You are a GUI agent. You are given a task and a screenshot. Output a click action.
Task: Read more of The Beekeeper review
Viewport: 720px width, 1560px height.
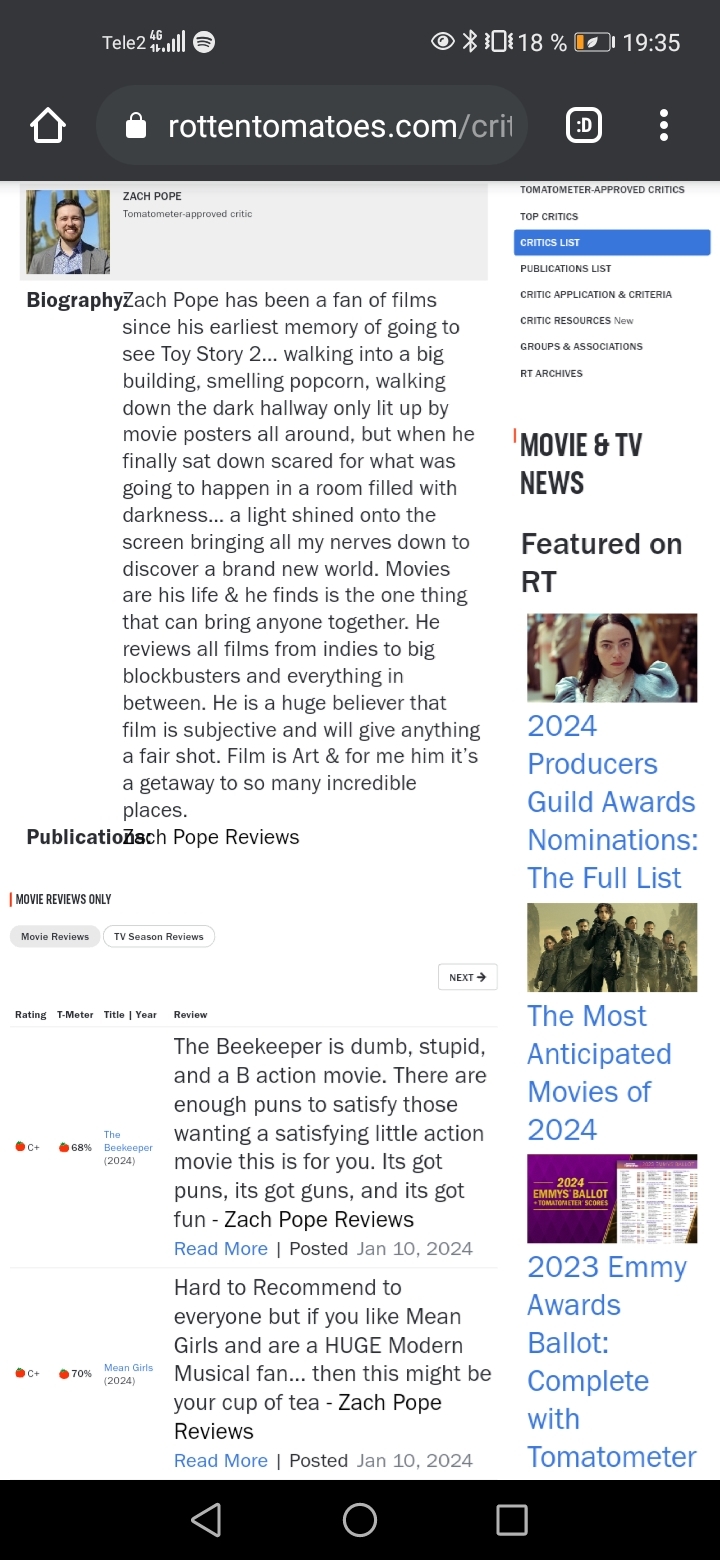click(x=220, y=1248)
